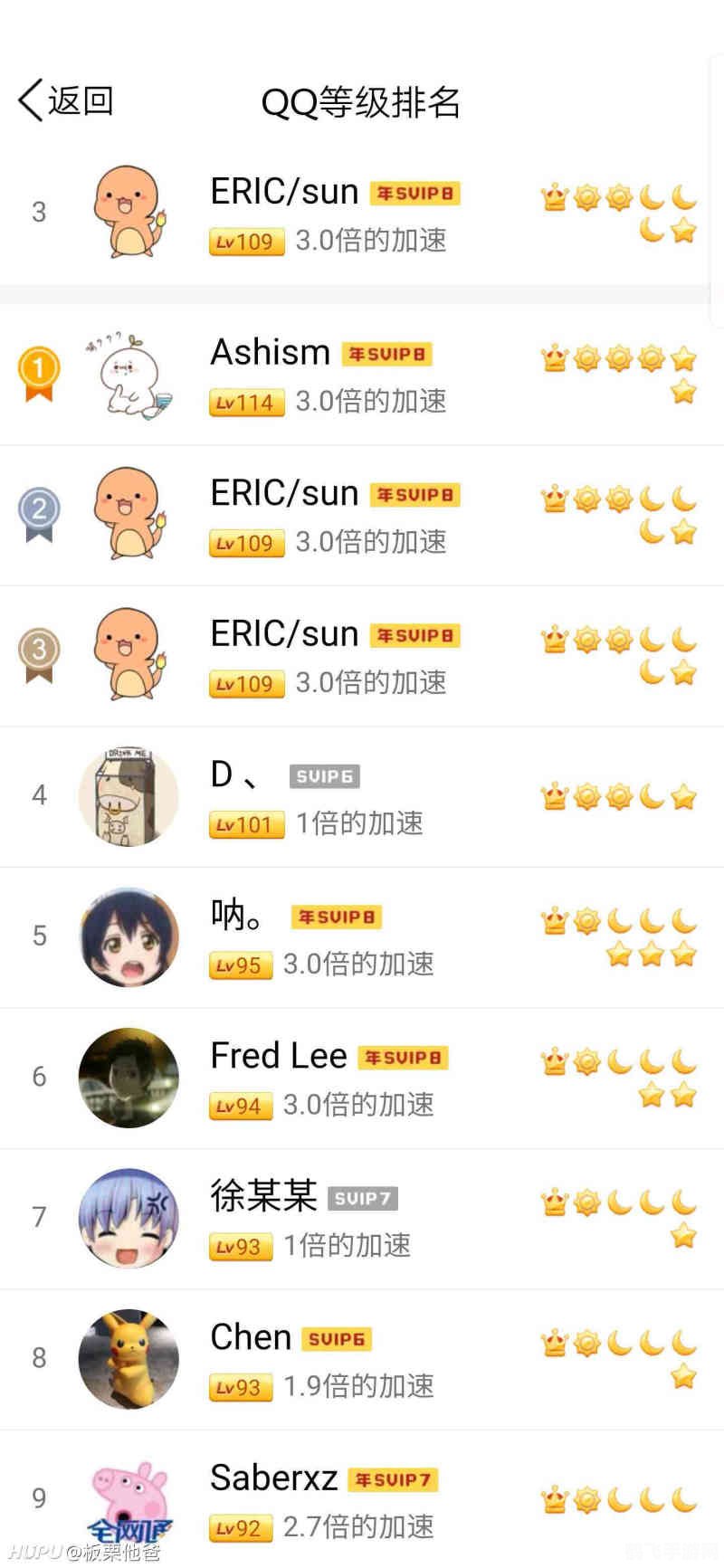
Task: Open Ashism's seal avatar
Action: pyautogui.click(x=129, y=374)
